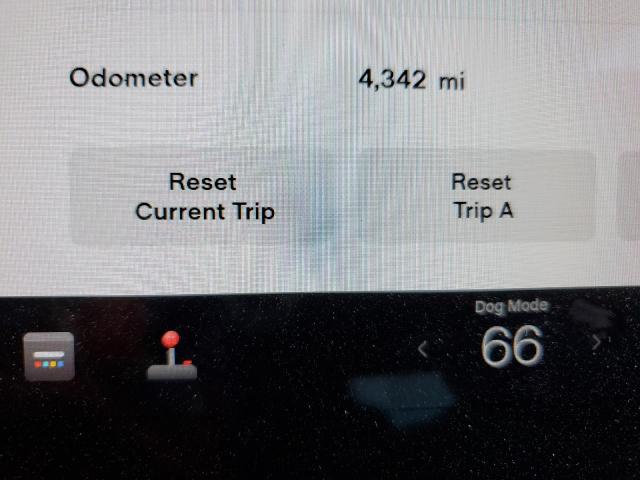Open climate controls via the 66 temperature
Image resolution: width=640 pixels, height=480 pixels.
pyautogui.click(x=511, y=347)
